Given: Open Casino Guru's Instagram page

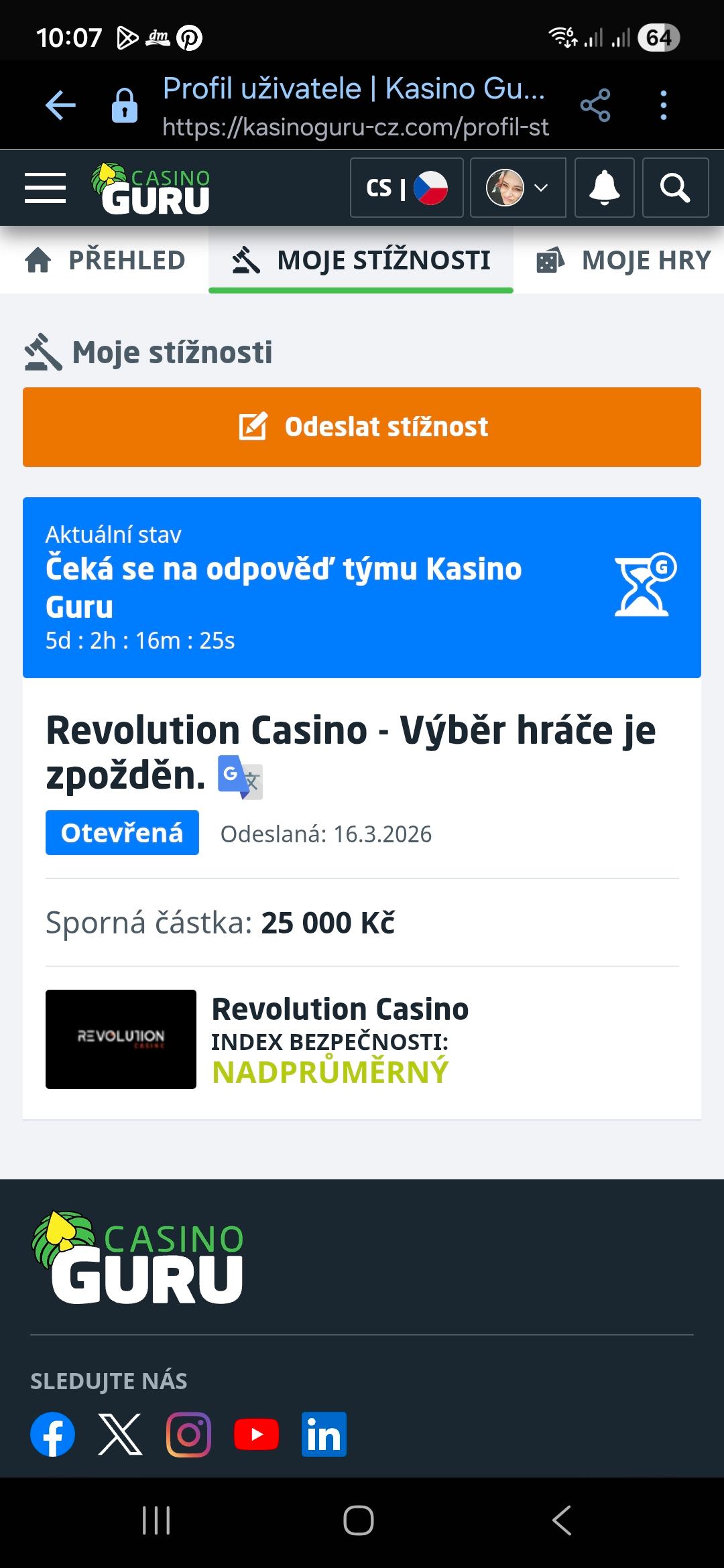Looking at the screenshot, I should [x=188, y=1435].
